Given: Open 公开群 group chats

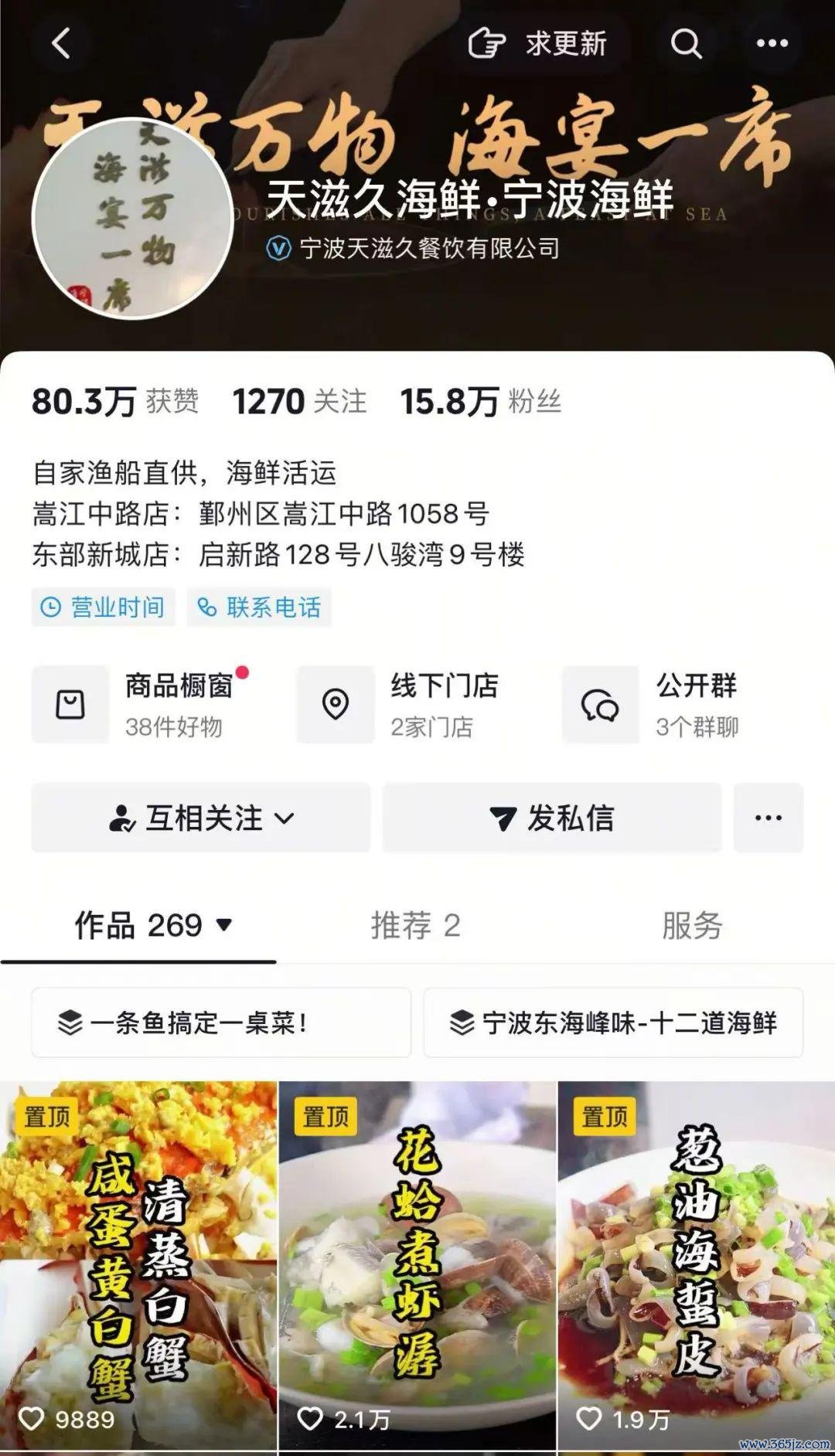Looking at the screenshot, I should [665, 704].
